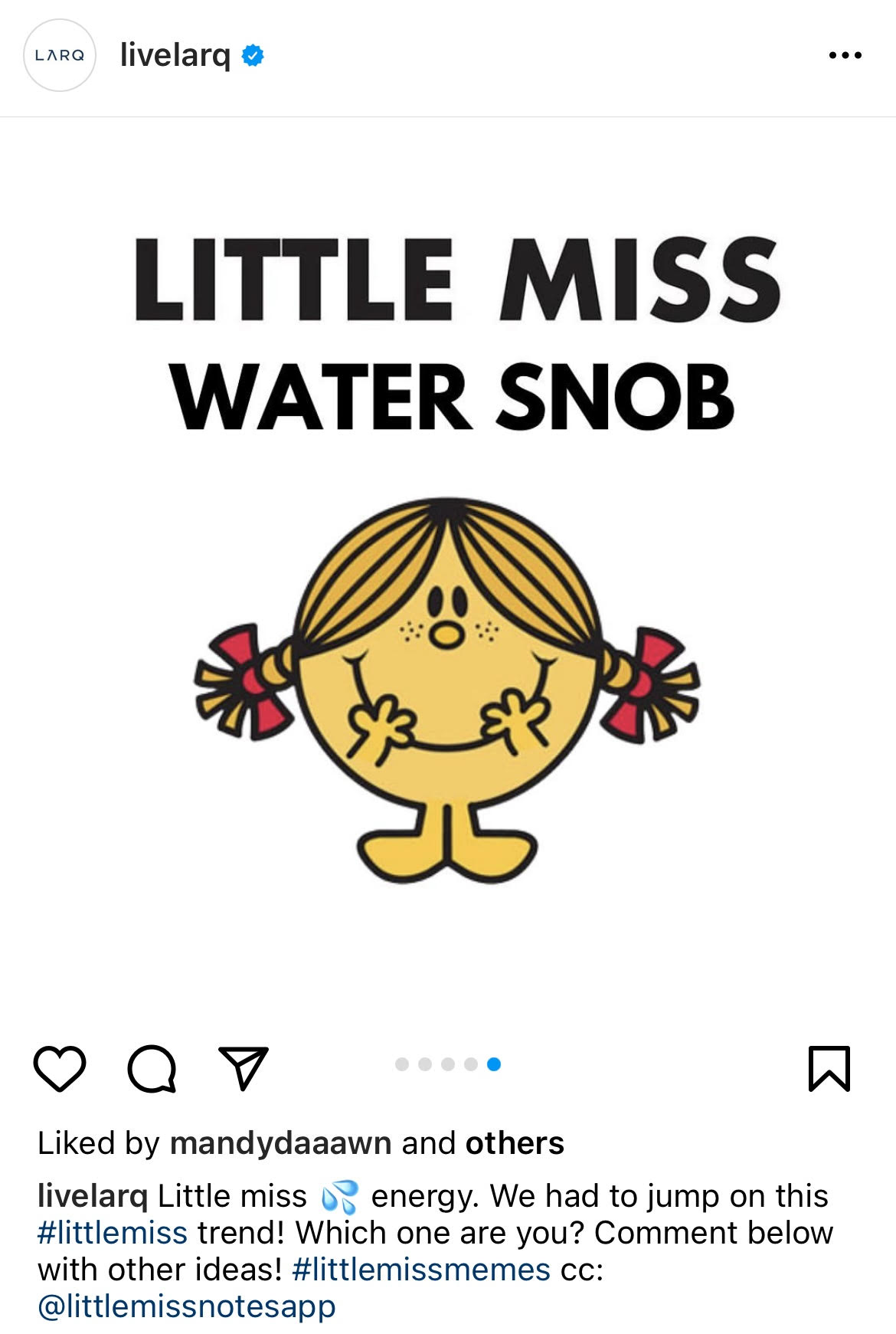
Task: Tap livelarq name in the caption
Action: tap(92, 1196)
